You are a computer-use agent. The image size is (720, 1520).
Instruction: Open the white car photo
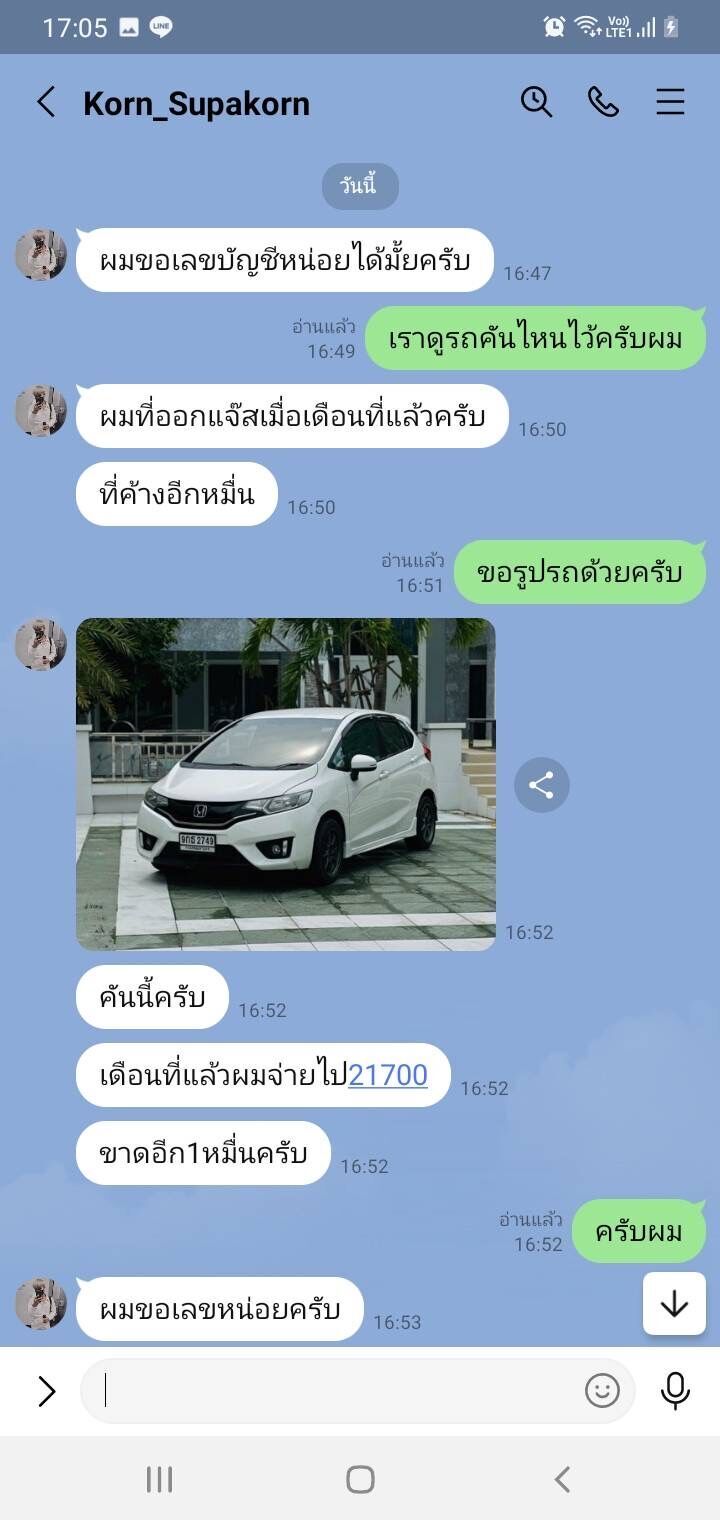point(286,784)
